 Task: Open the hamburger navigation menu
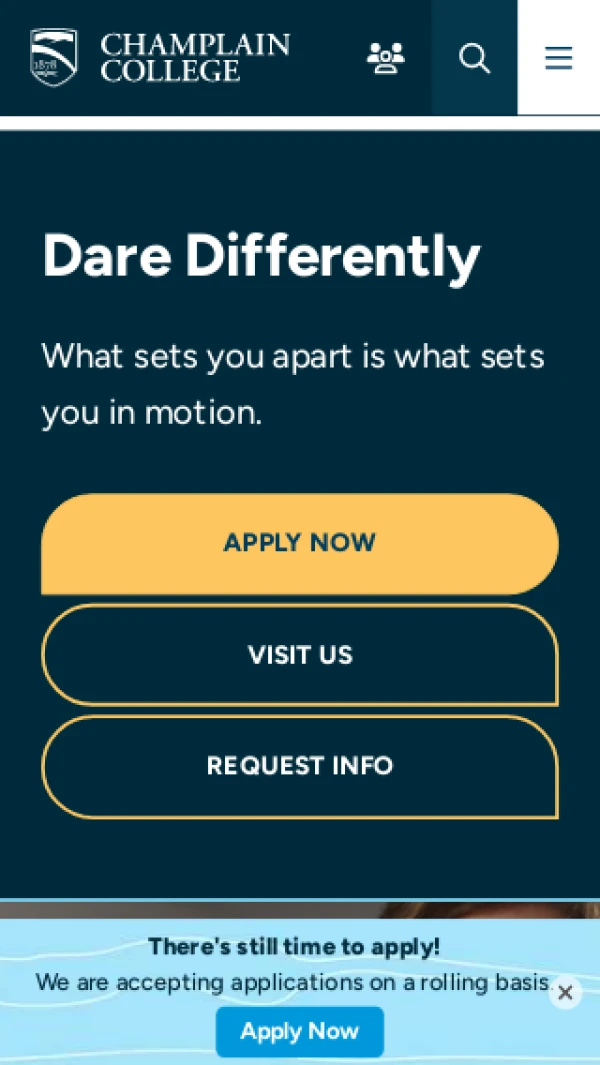(x=558, y=58)
